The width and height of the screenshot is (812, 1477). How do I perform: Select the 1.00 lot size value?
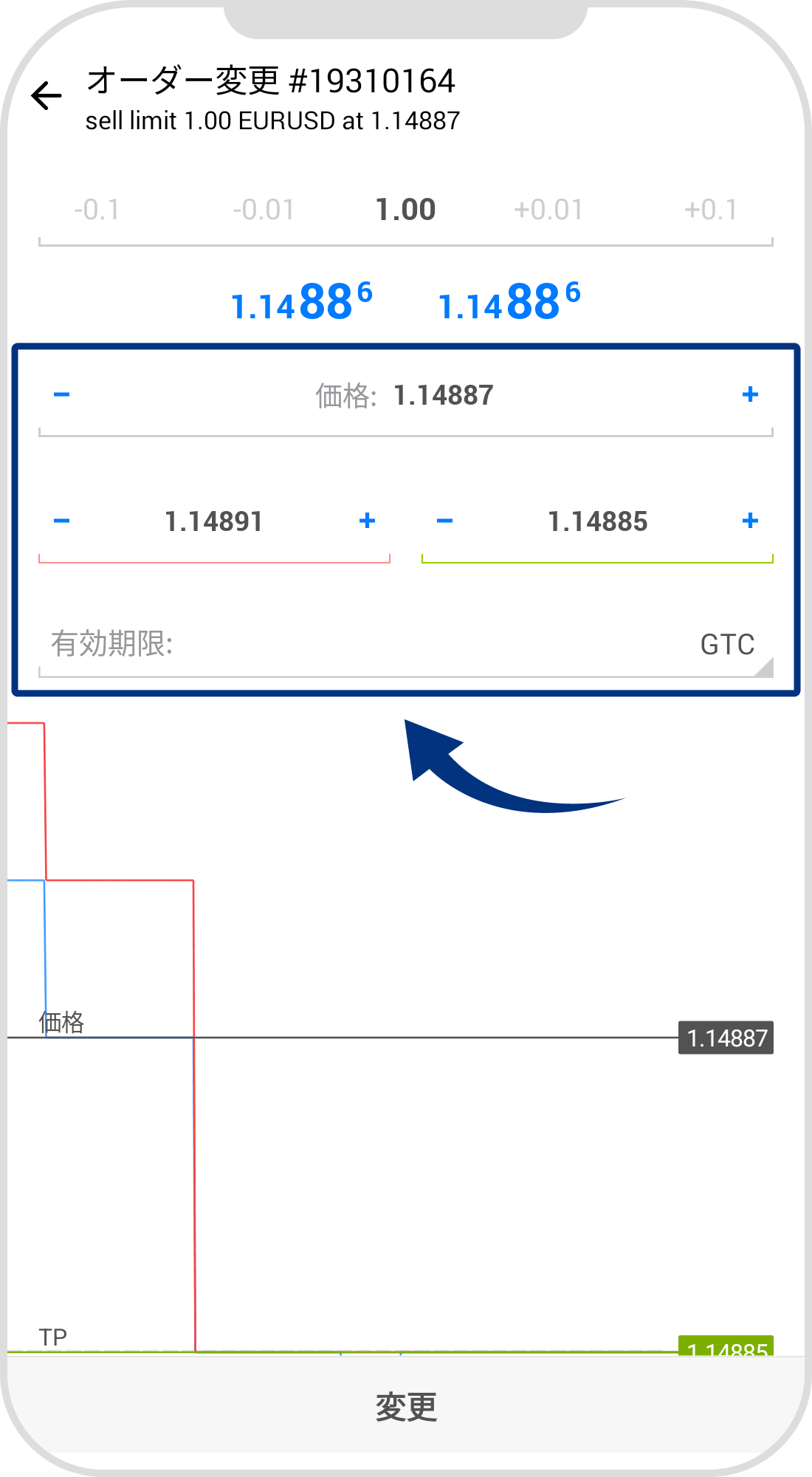(406, 209)
